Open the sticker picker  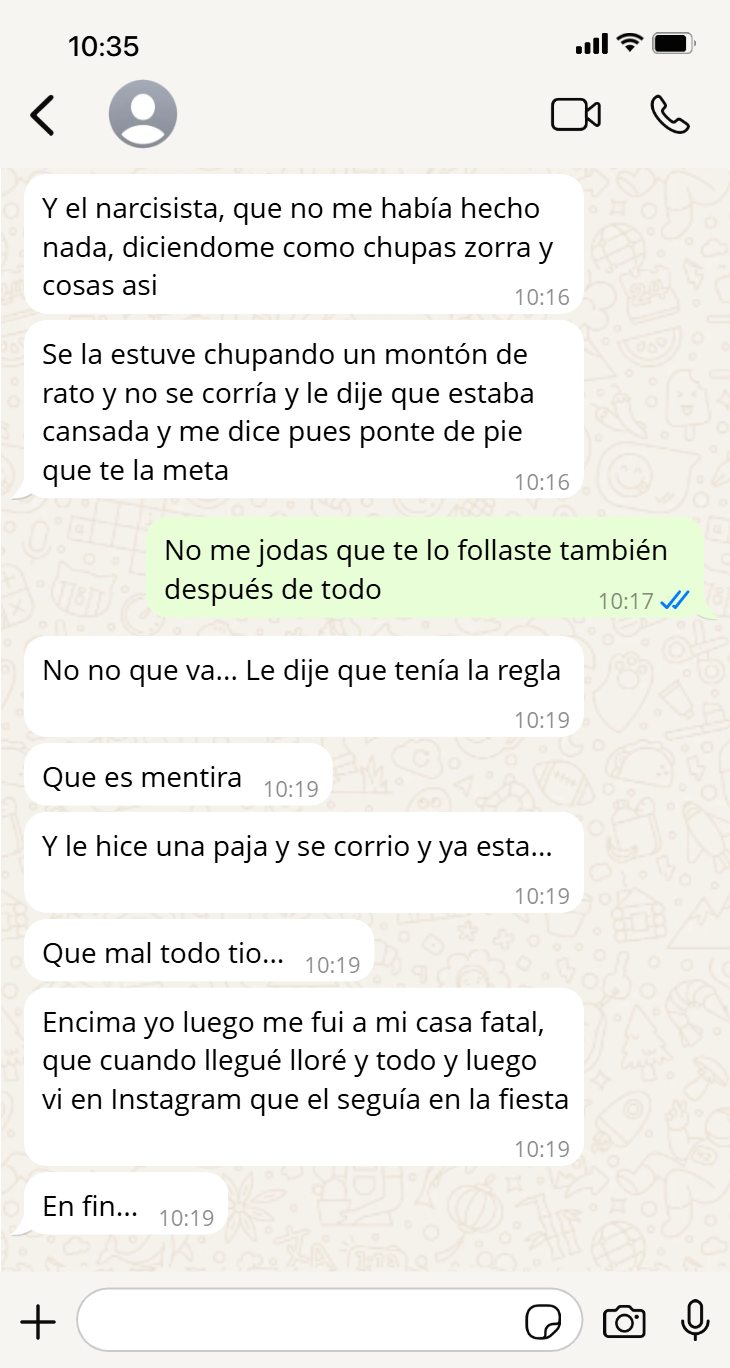[x=543, y=1322]
